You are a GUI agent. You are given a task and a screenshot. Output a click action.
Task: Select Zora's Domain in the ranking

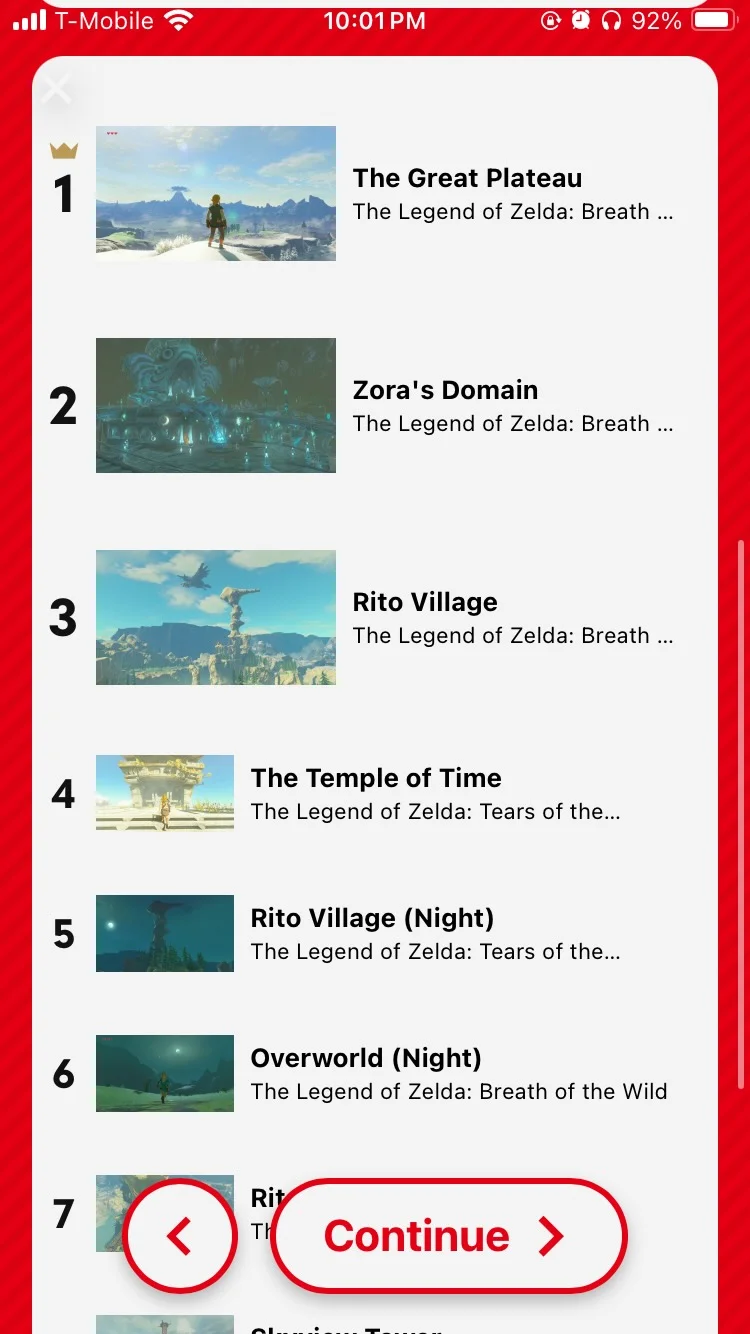(x=445, y=405)
